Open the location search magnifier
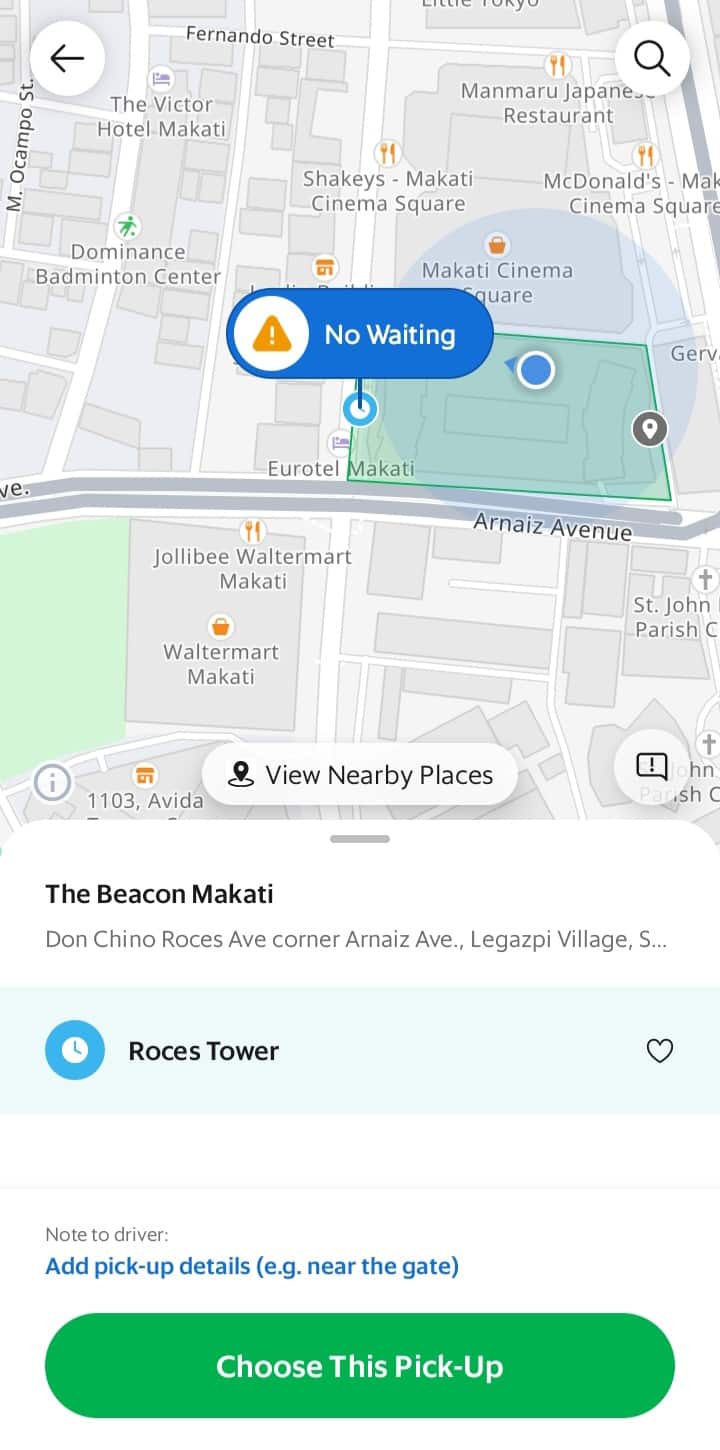720x1450 pixels. click(652, 59)
